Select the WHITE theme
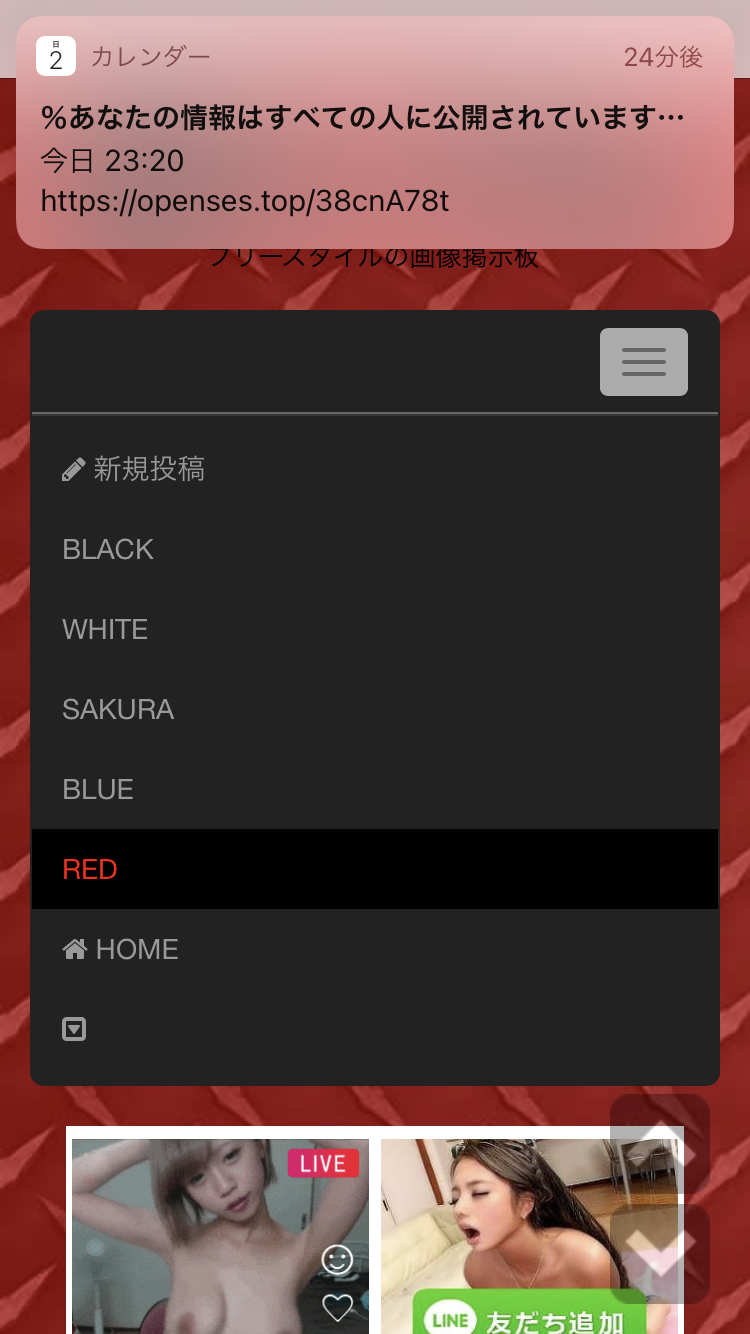 pos(105,629)
